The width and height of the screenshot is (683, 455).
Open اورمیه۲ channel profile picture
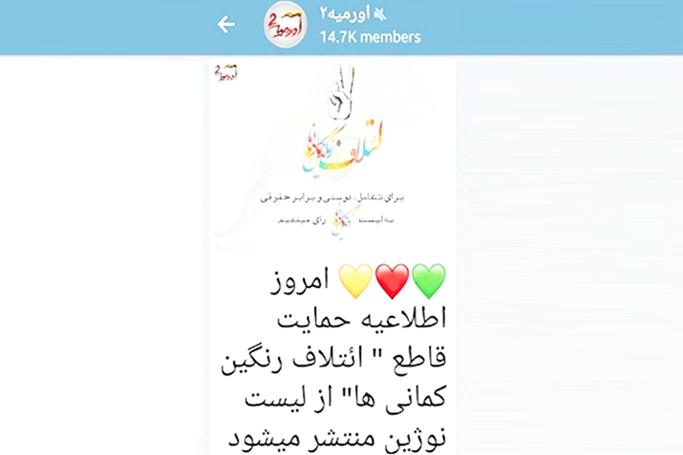click(x=285, y=25)
